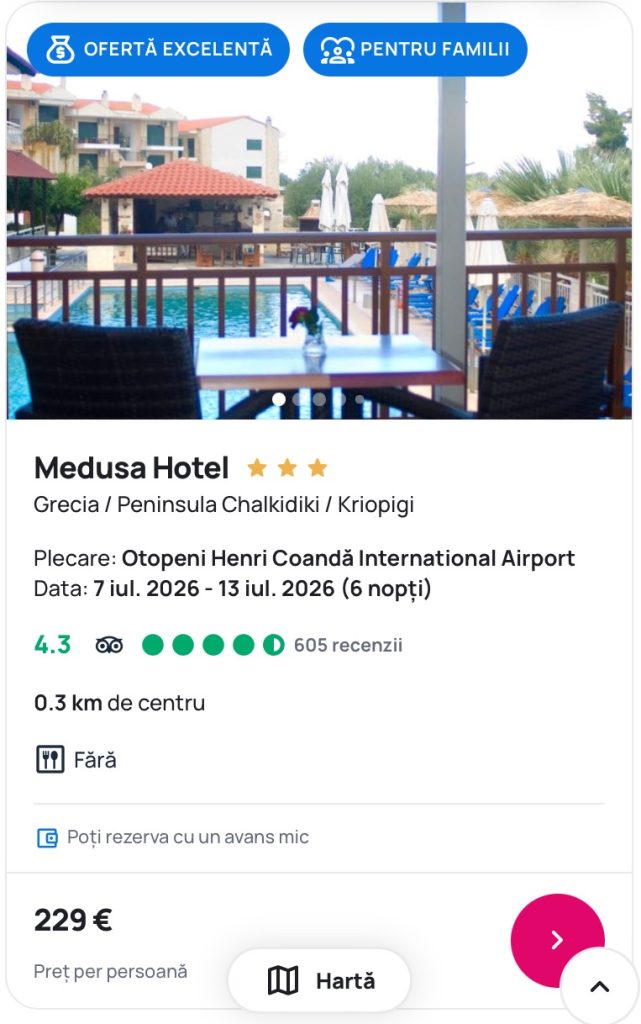The height and width of the screenshot is (1024, 641).
Task: Open the Medusa Hotel title details
Action: coord(131,468)
